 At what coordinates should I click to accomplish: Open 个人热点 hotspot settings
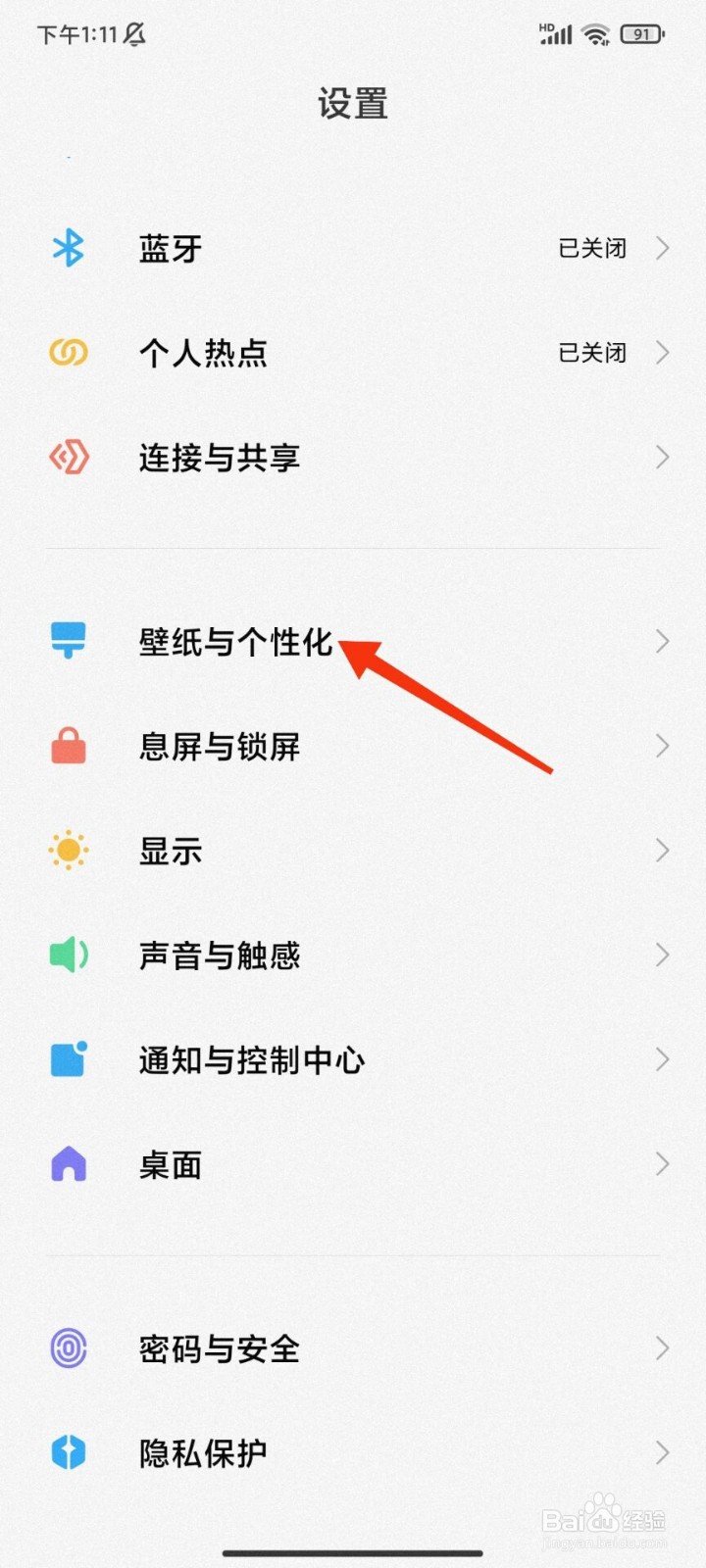[x=353, y=353]
